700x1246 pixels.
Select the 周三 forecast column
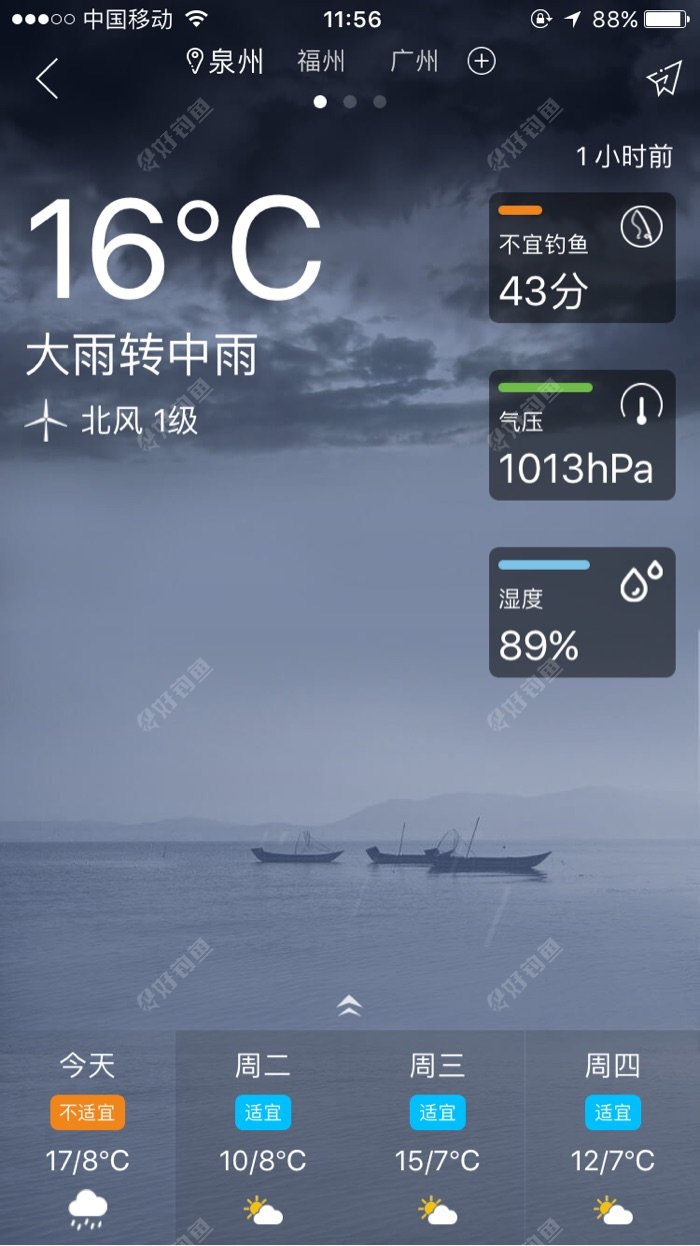[437, 1138]
